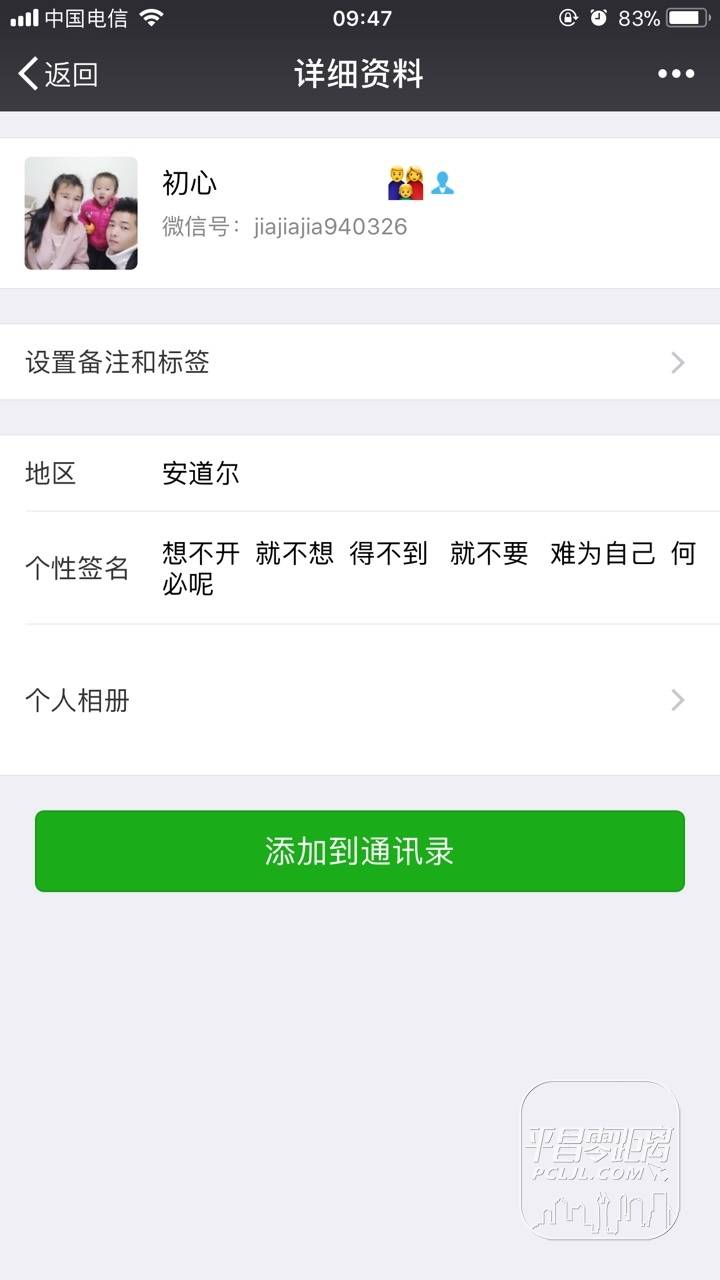View 初心's profile photo
This screenshot has width=720, height=1280.
(x=81, y=213)
